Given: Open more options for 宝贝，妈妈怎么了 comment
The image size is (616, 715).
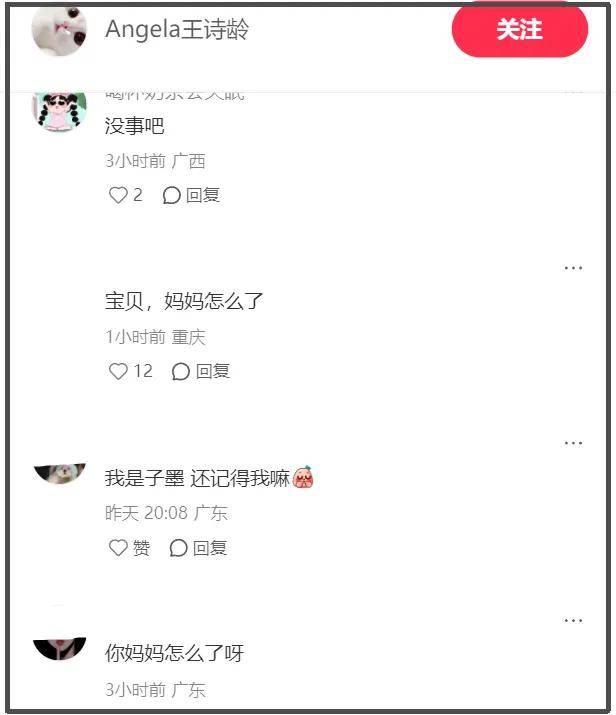Looking at the screenshot, I should click(x=573, y=267).
